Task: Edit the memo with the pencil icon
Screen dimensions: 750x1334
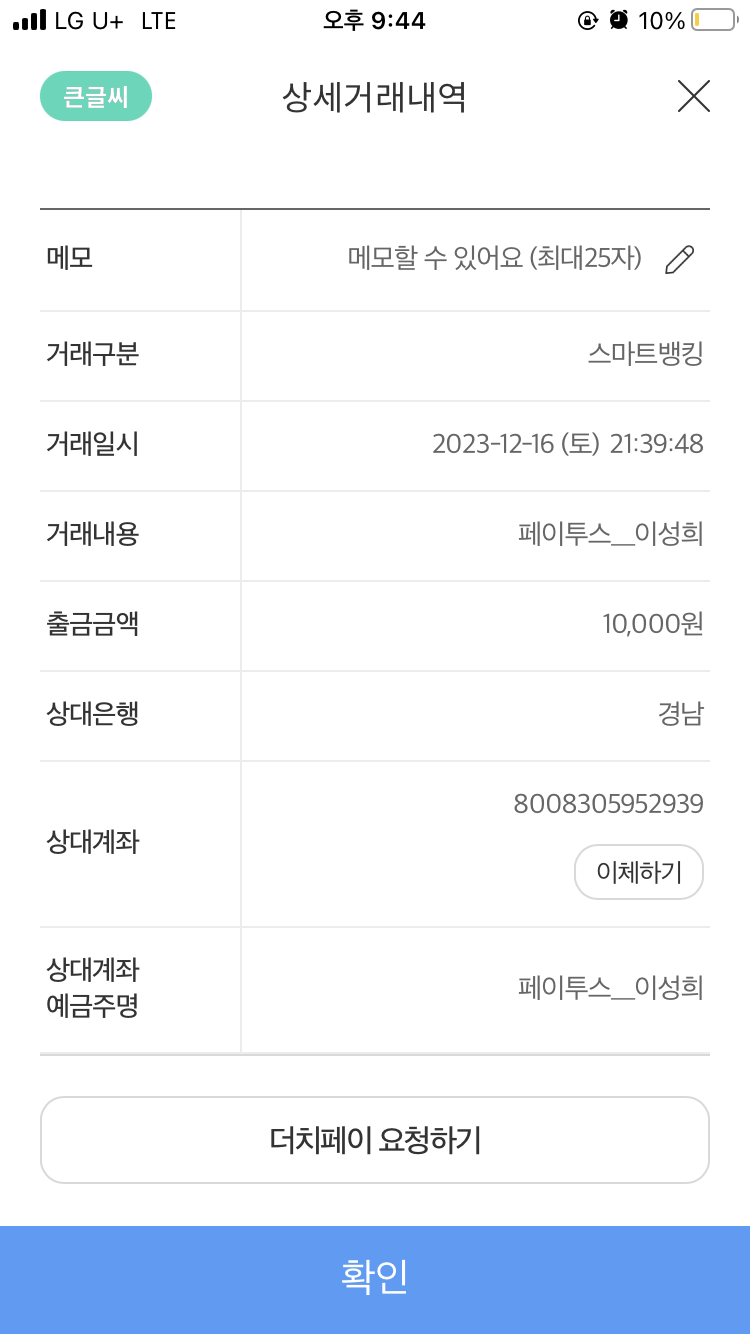Action: click(679, 260)
